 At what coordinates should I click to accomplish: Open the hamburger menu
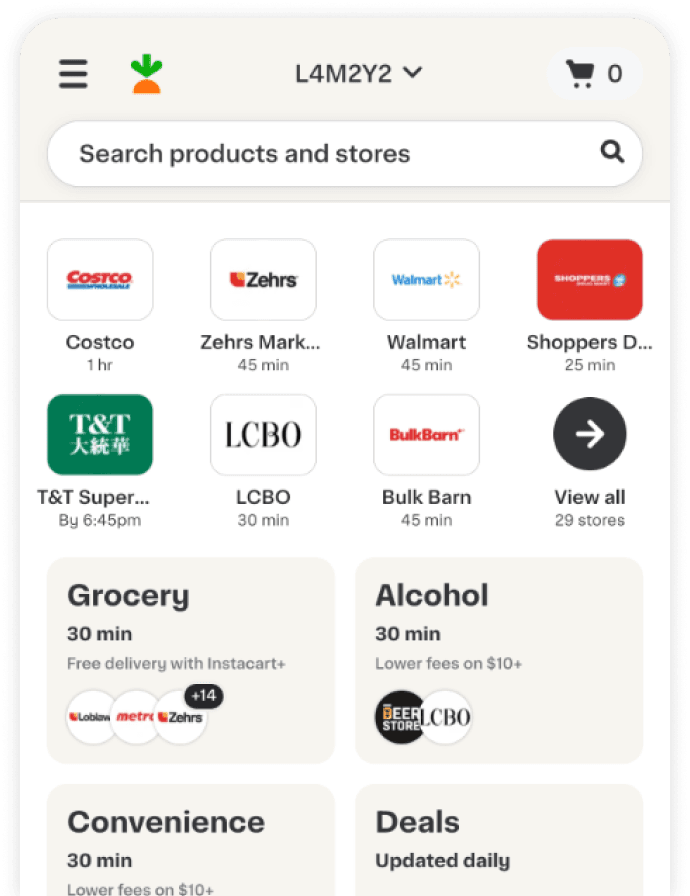click(x=73, y=74)
